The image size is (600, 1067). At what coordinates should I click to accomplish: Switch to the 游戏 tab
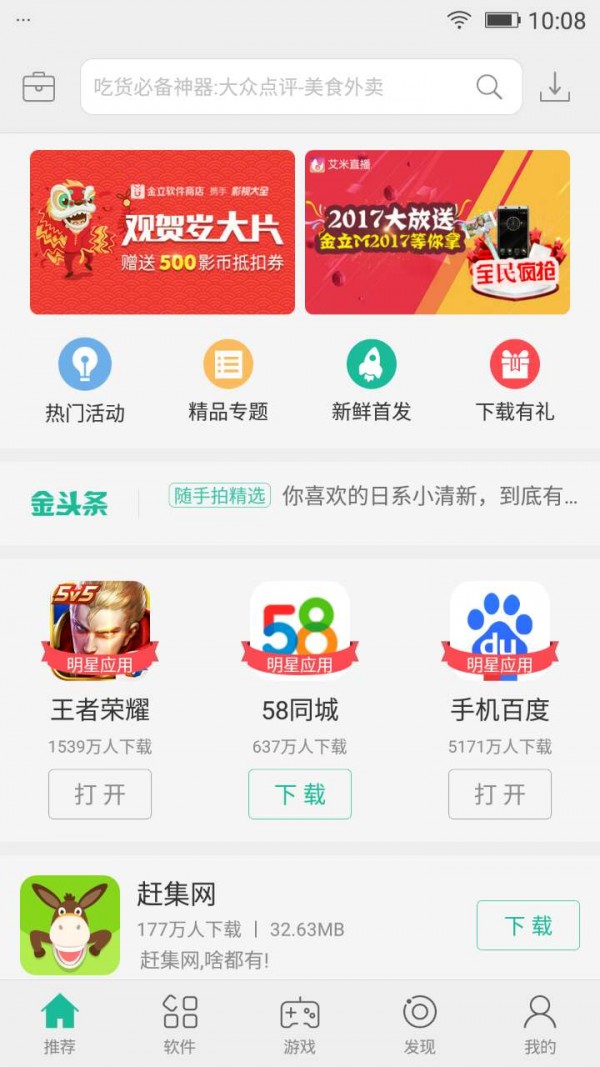[300, 1025]
